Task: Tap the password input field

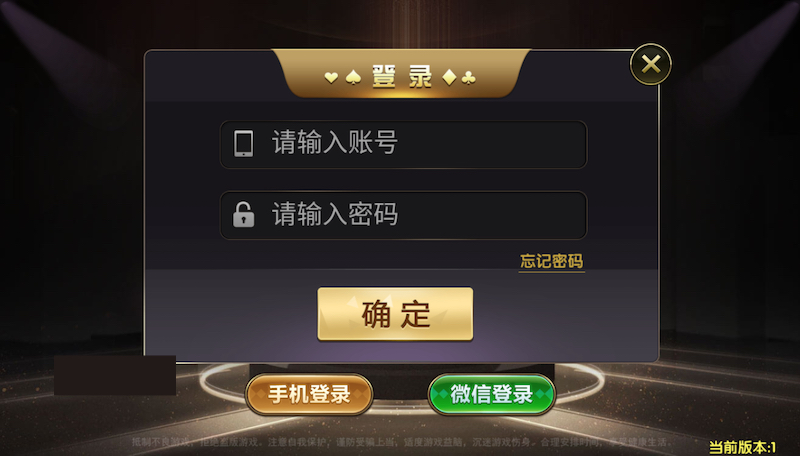Action: click(x=403, y=215)
